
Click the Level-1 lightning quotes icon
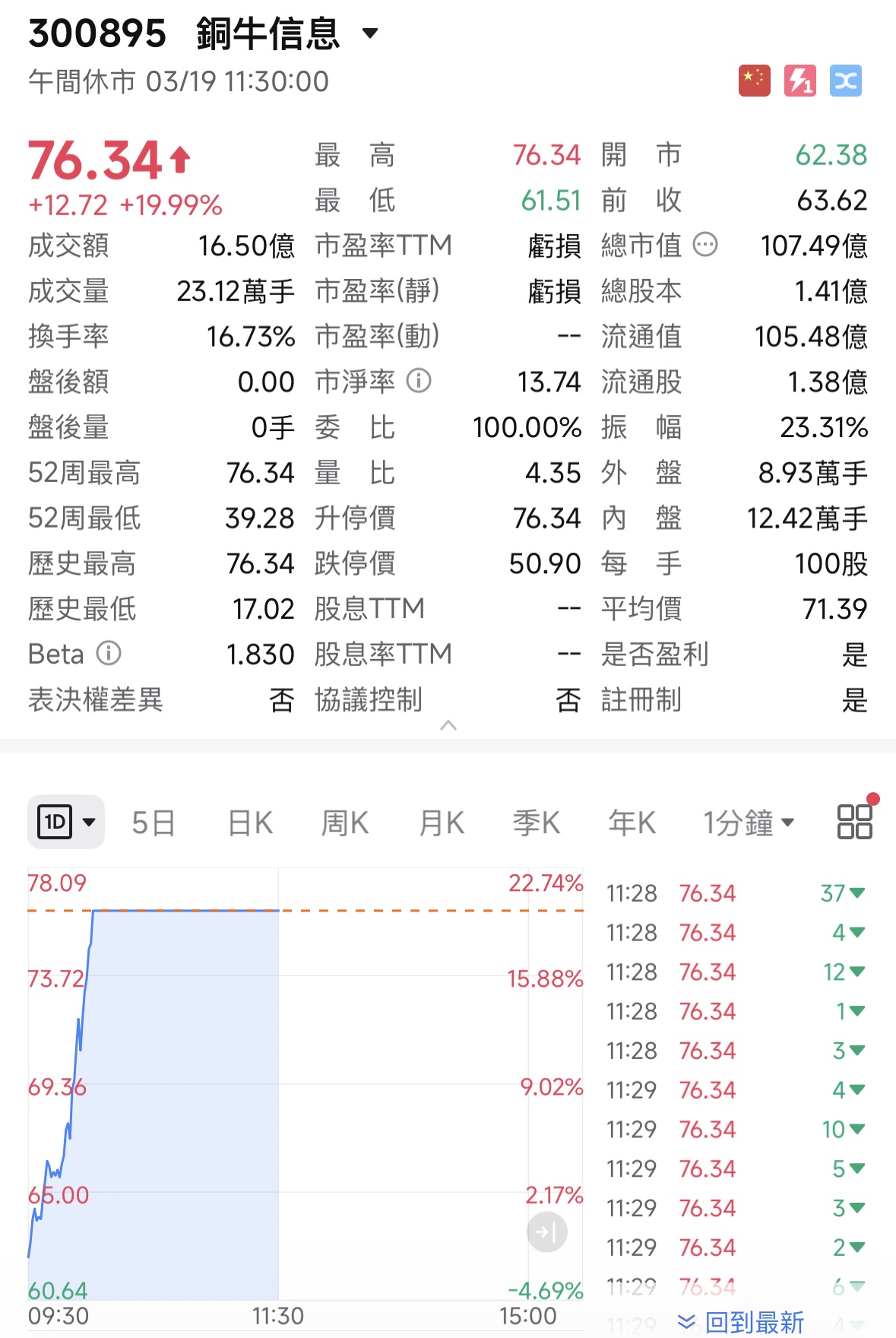(x=799, y=80)
